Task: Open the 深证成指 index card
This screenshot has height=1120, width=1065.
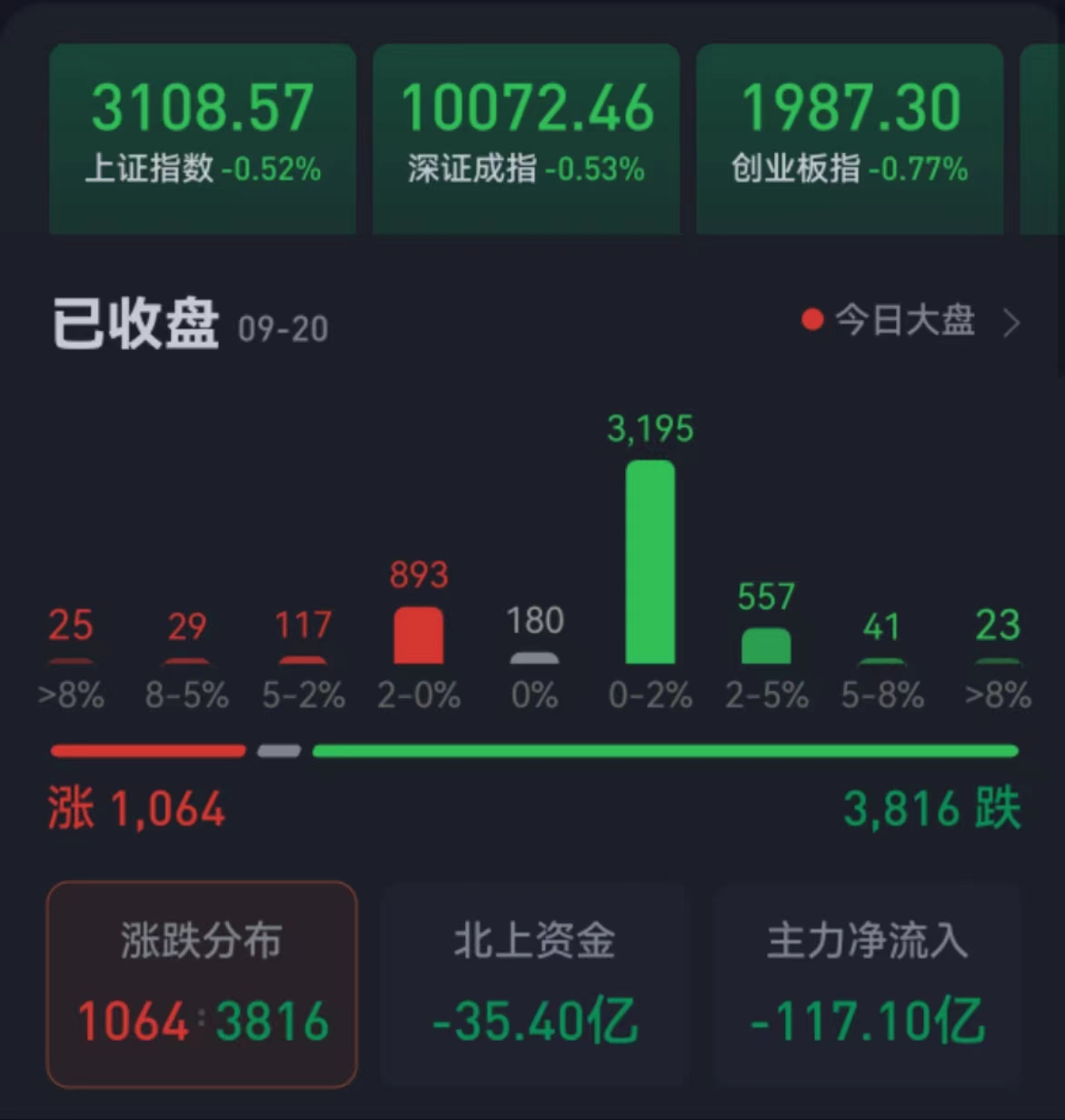Action: (526, 138)
